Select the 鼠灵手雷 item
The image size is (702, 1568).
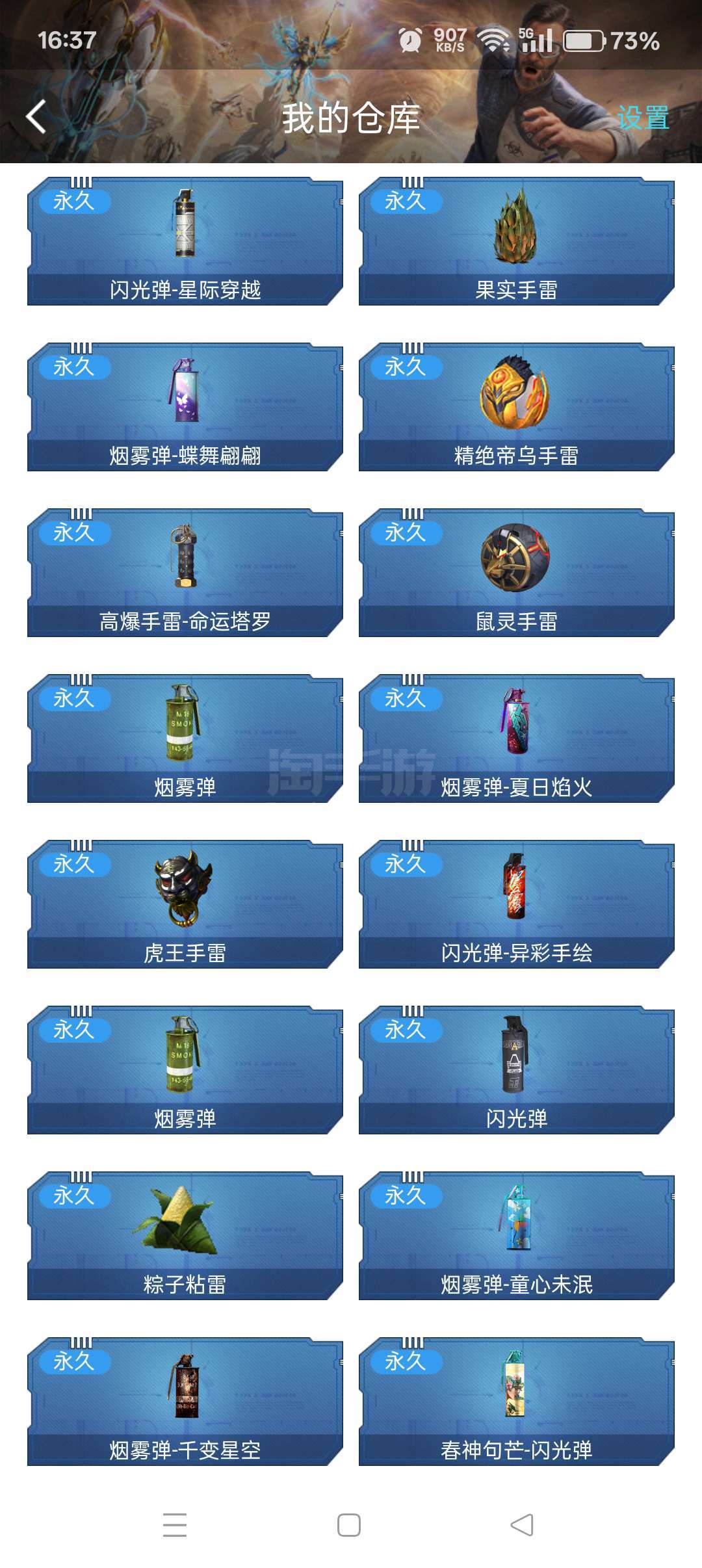(x=516, y=573)
